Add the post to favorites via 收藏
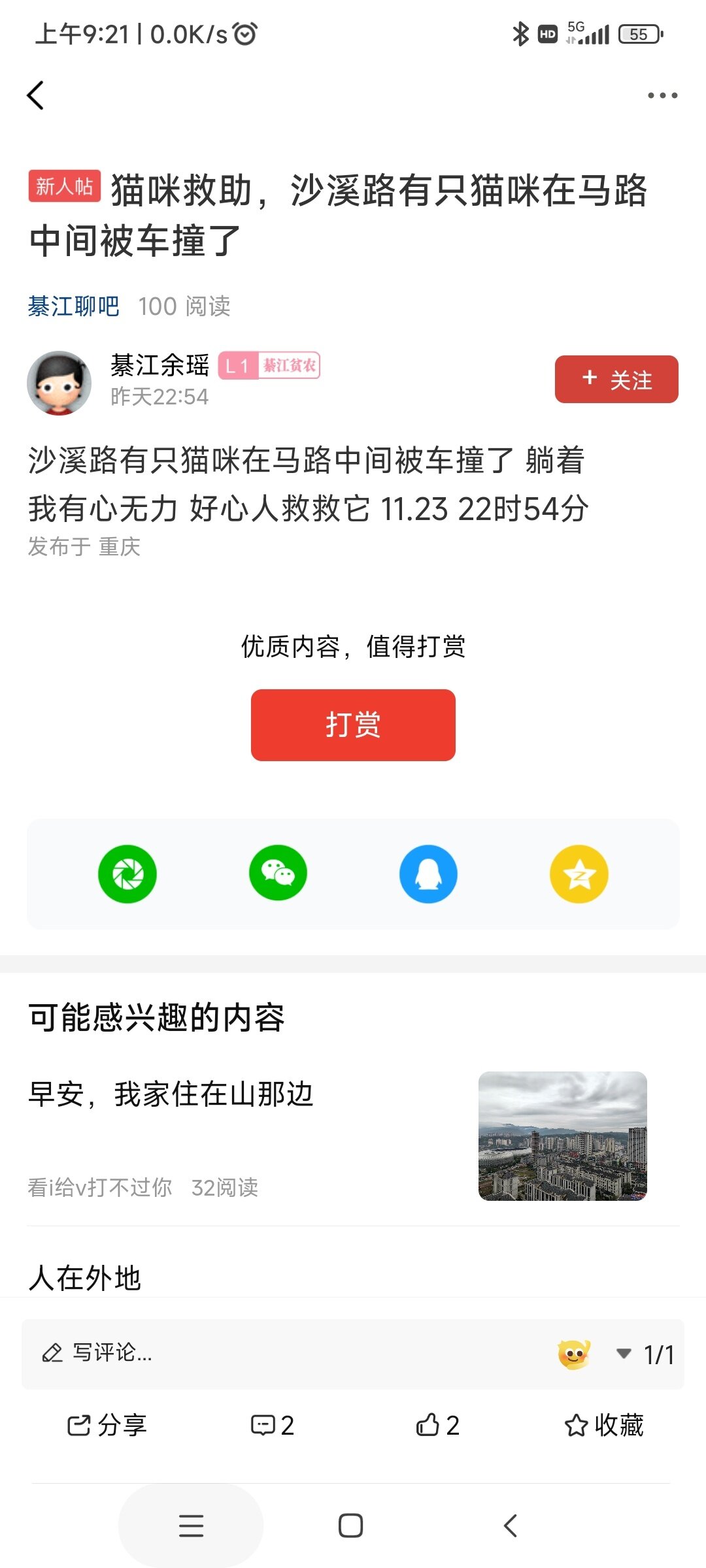The image size is (706, 1568). coord(604,1425)
